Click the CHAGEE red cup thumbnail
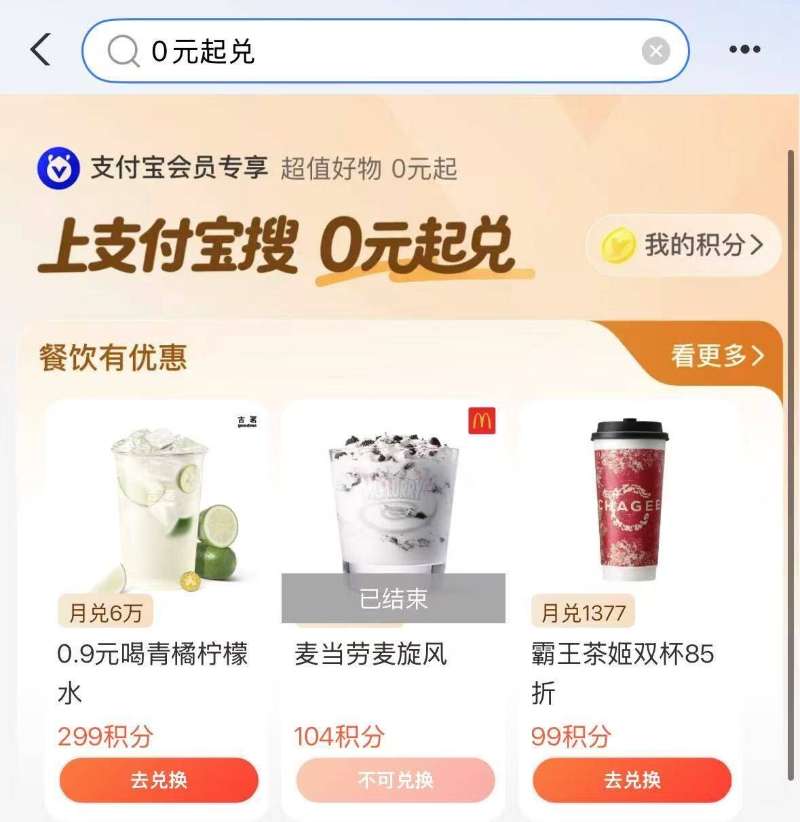The height and width of the screenshot is (822, 800). click(x=631, y=500)
